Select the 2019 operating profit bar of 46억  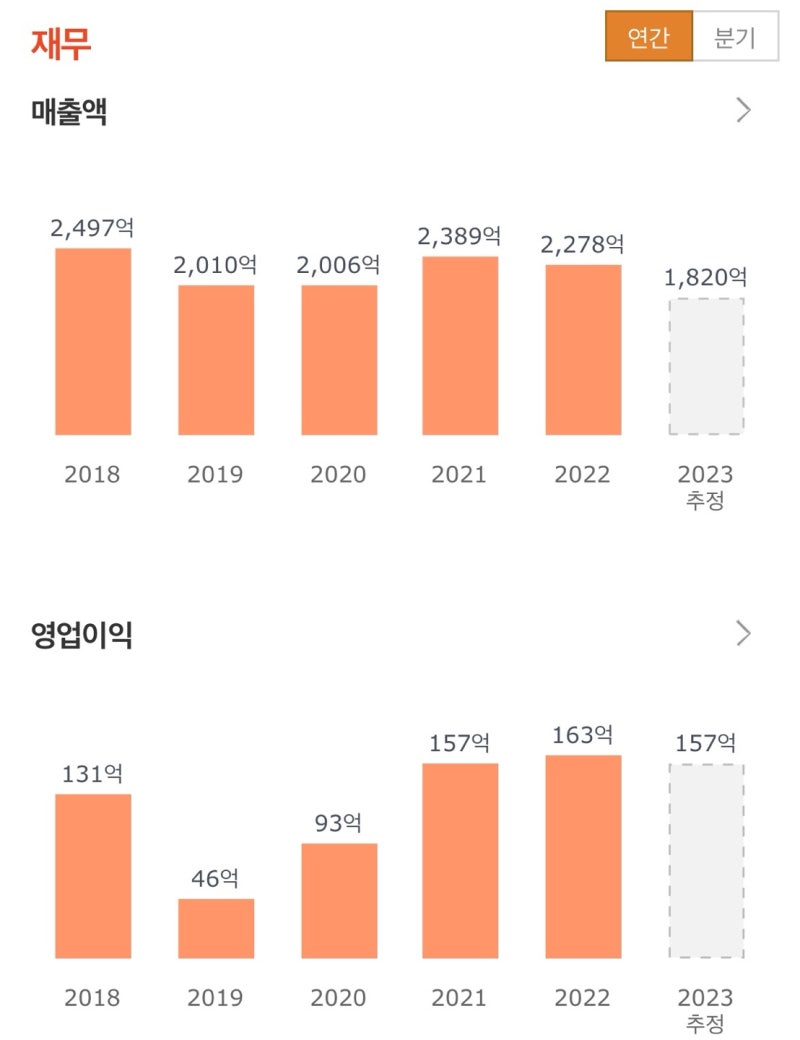[216, 930]
